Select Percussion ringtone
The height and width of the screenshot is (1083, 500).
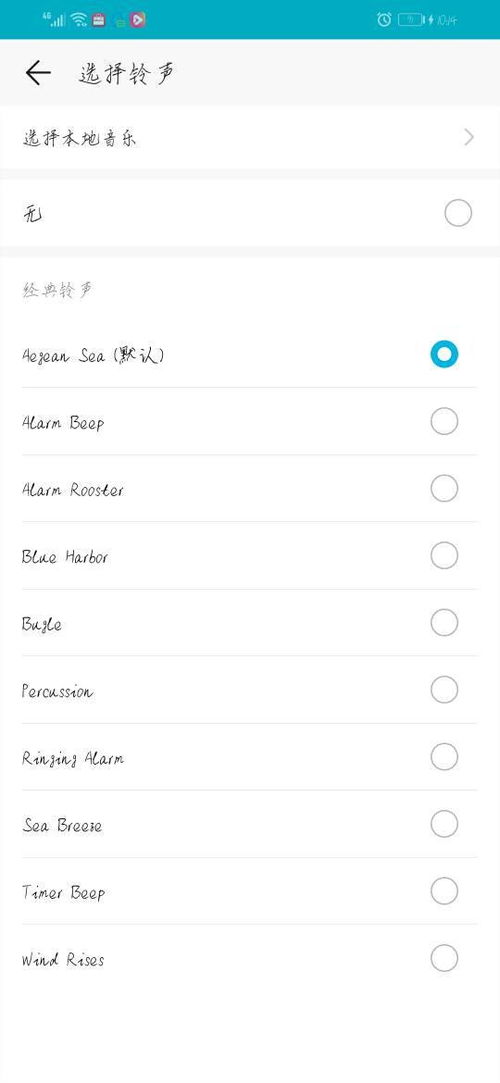(250, 690)
